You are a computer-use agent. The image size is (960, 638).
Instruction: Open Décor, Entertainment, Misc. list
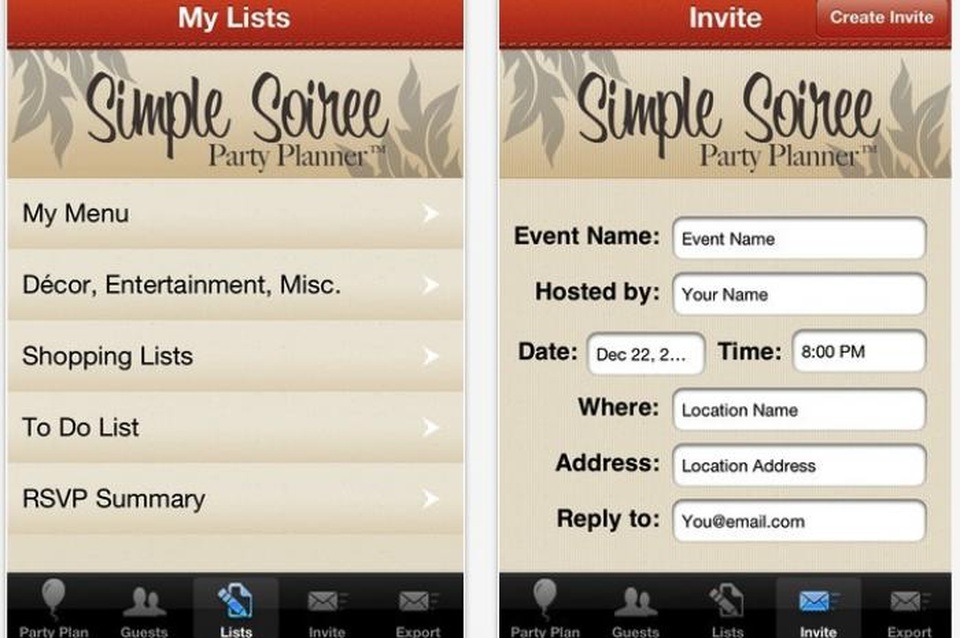pos(235,285)
